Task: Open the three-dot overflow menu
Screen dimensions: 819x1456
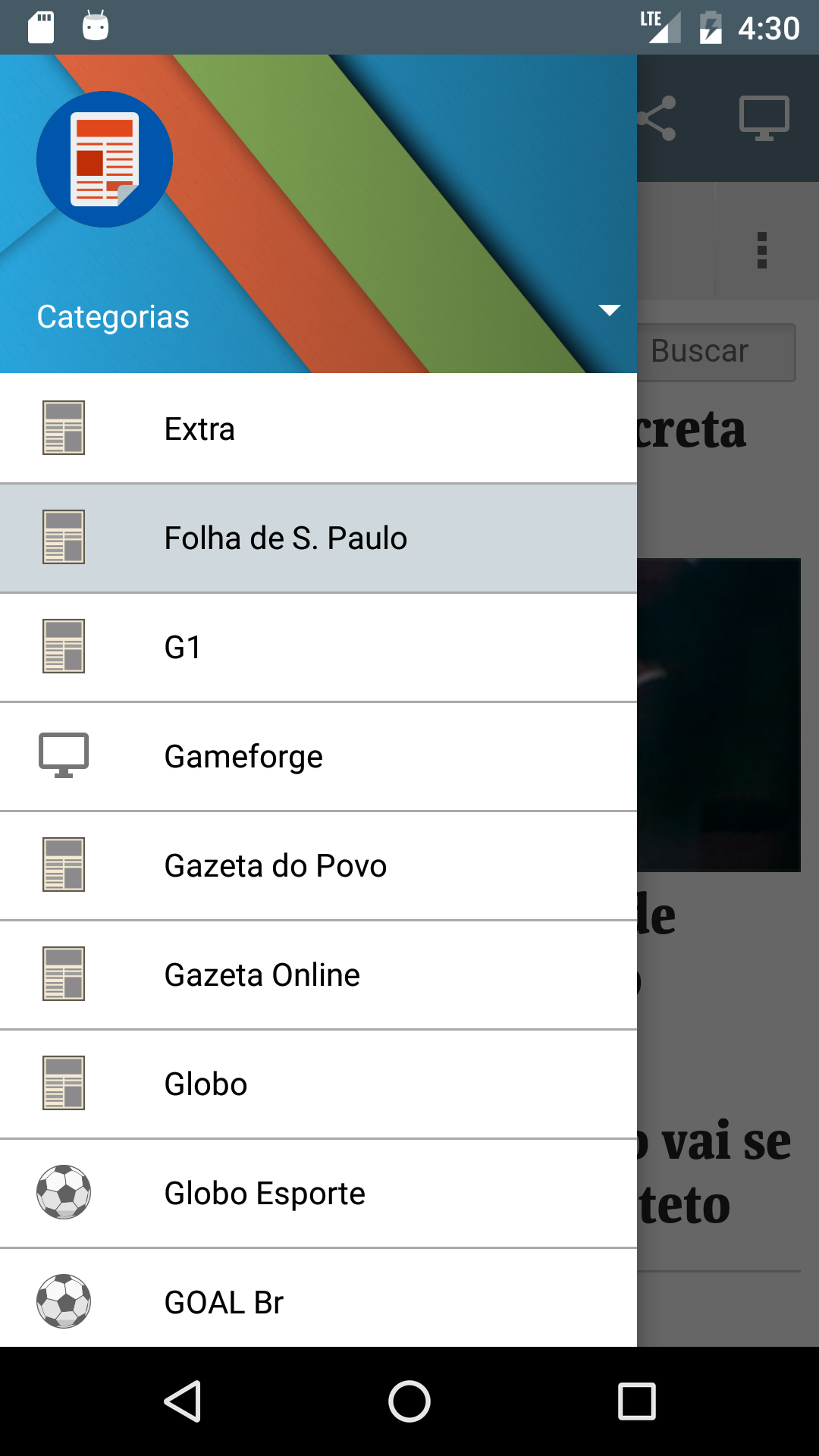Action: click(x=762, y=250)
